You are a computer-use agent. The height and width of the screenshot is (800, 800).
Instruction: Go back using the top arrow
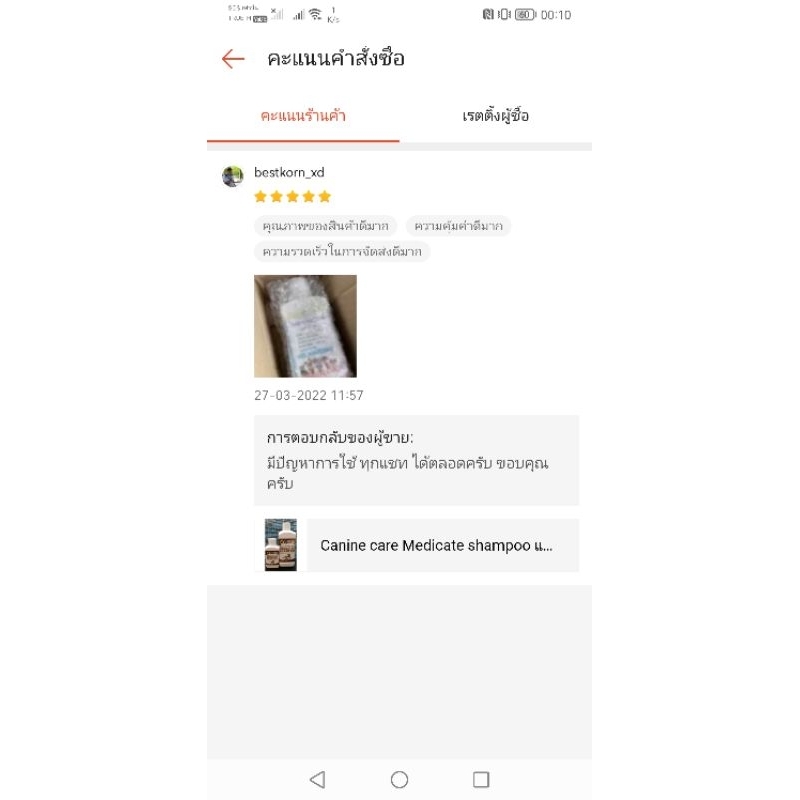(x=233, y=59)
